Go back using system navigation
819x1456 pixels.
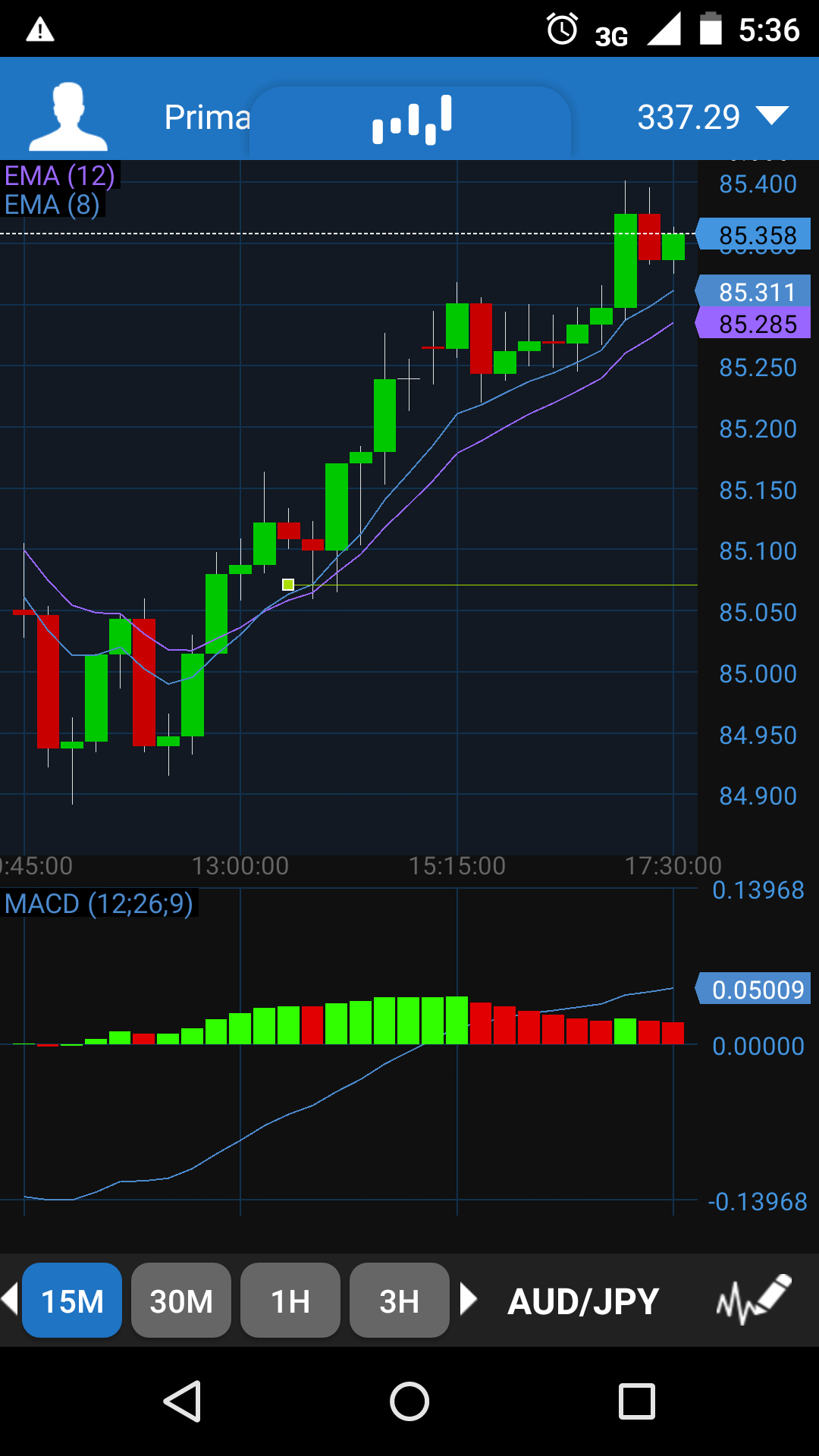[x=182, y=1401]
